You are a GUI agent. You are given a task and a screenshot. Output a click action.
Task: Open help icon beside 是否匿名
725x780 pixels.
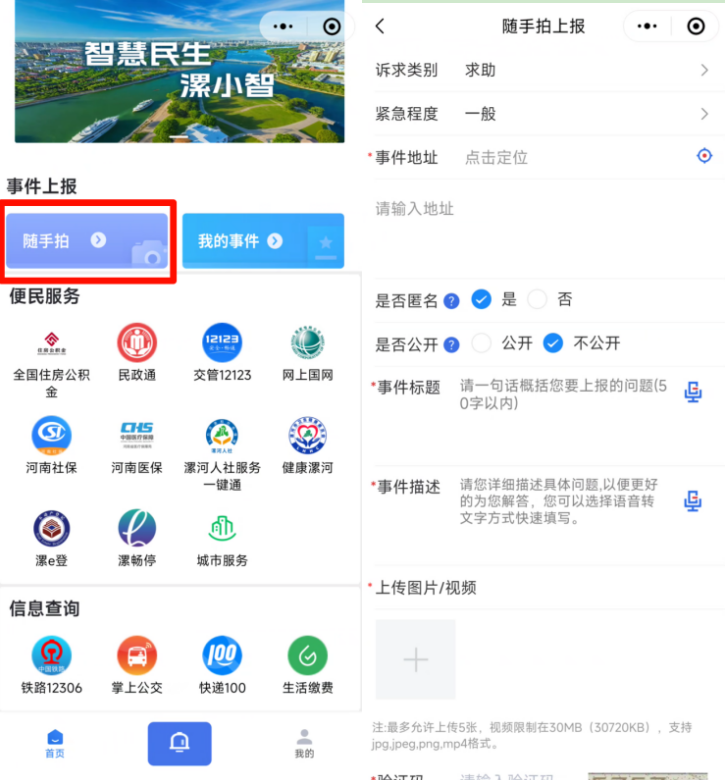(x=451, y=300)
